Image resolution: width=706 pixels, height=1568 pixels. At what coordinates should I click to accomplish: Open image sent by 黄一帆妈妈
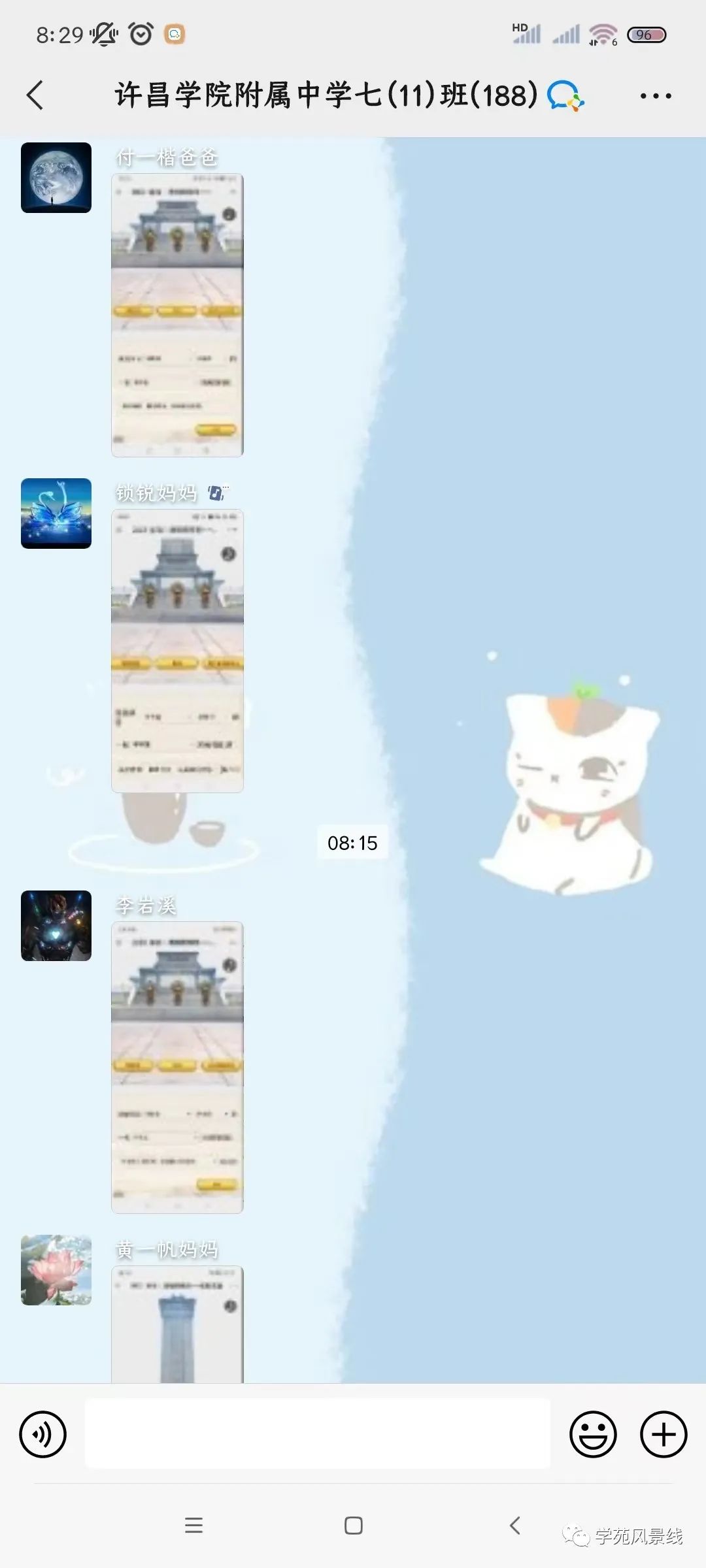coord(177,1324)
